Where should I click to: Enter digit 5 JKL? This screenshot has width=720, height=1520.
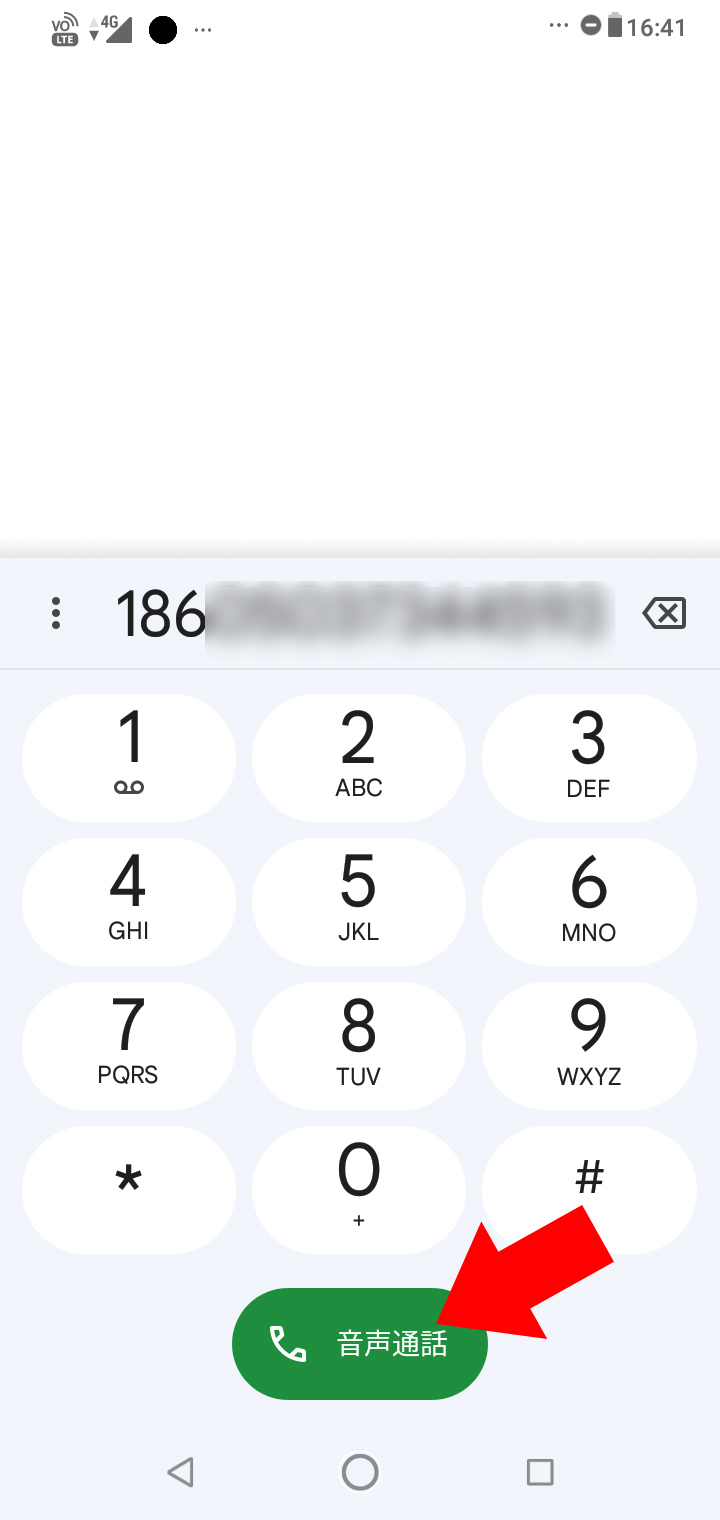pos(359,901)
